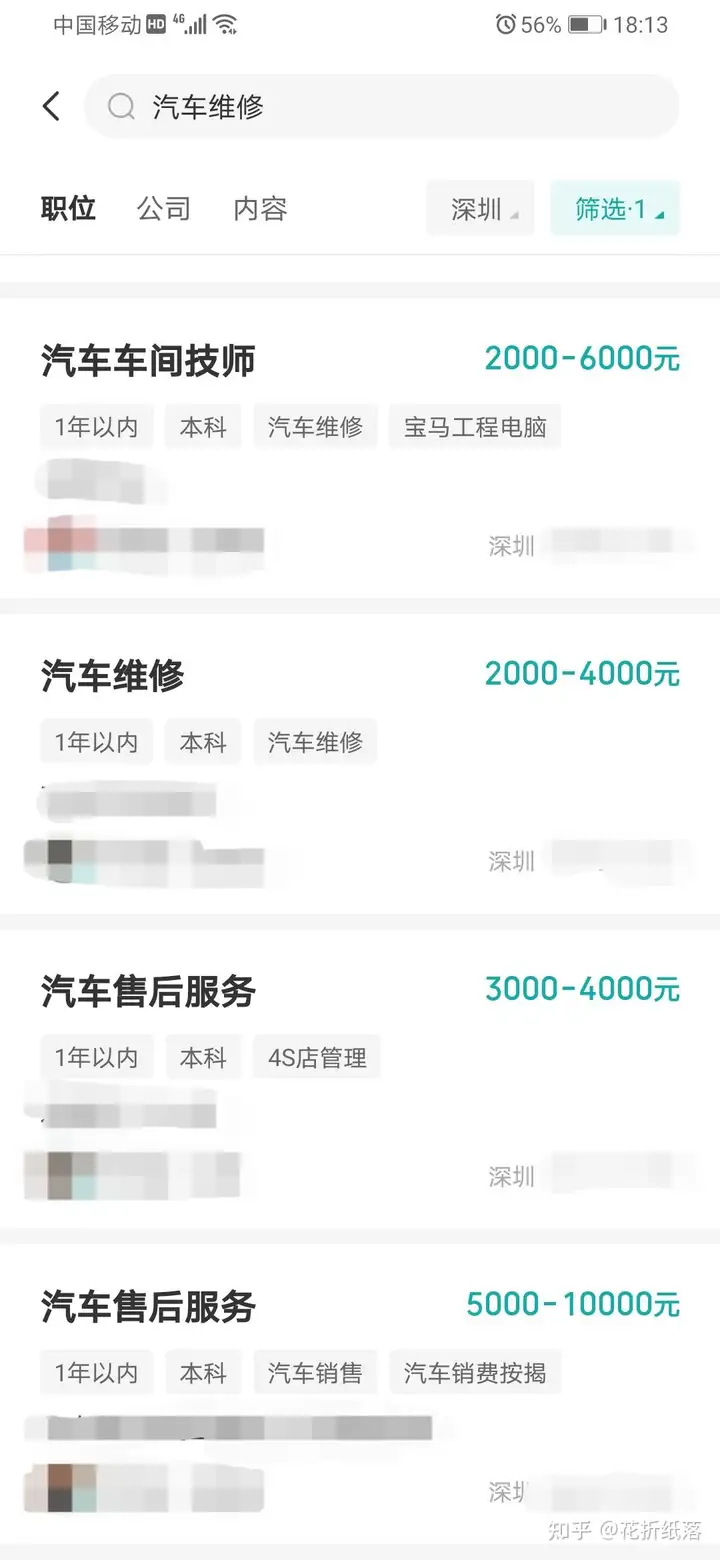Screen dimensions: 720x1560
Task: Switch to the 内容 tab
Action: coord(260,208)
